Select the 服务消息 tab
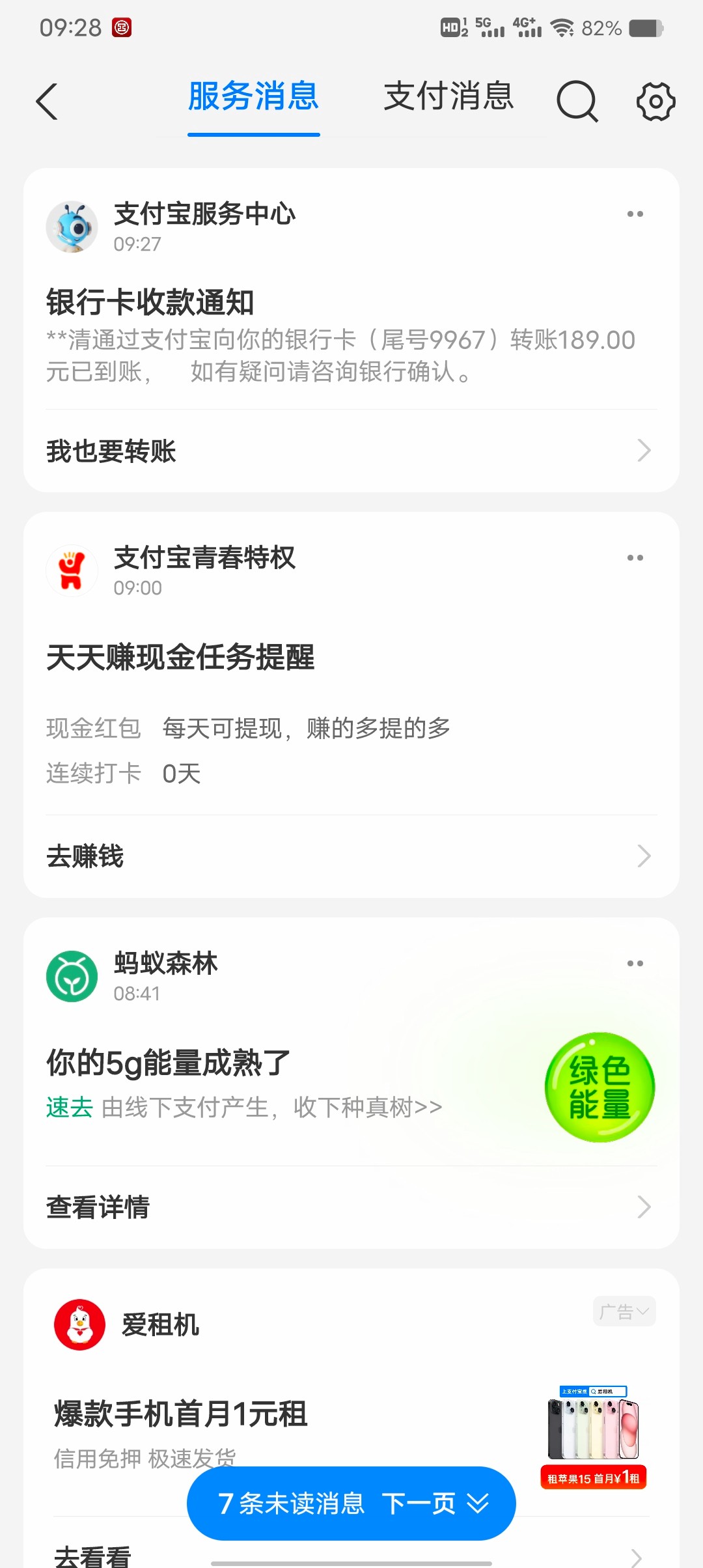This screenshot has width=703, height=1568. coord(253,98)
